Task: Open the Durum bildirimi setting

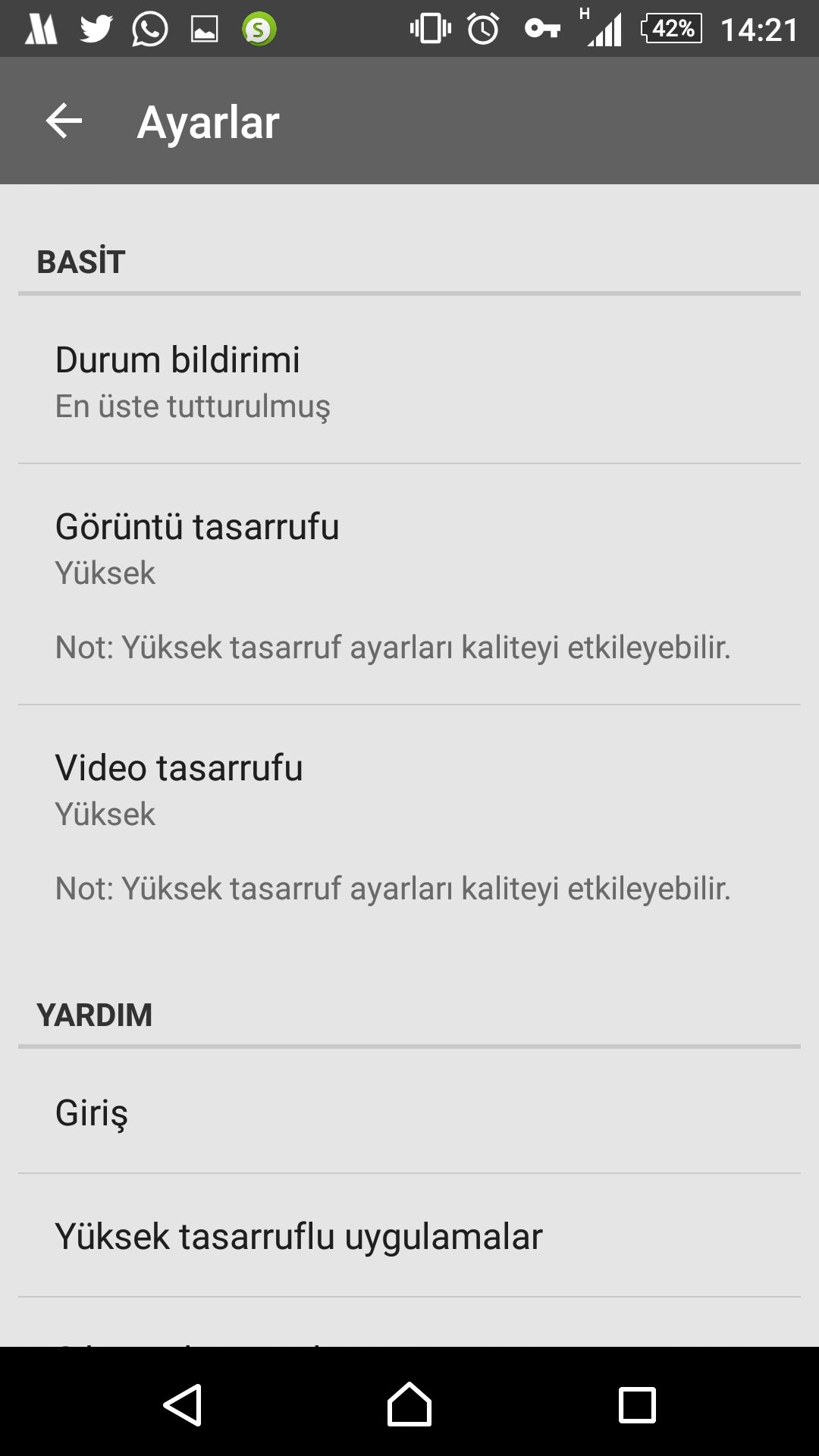Action: coord(409,381)
